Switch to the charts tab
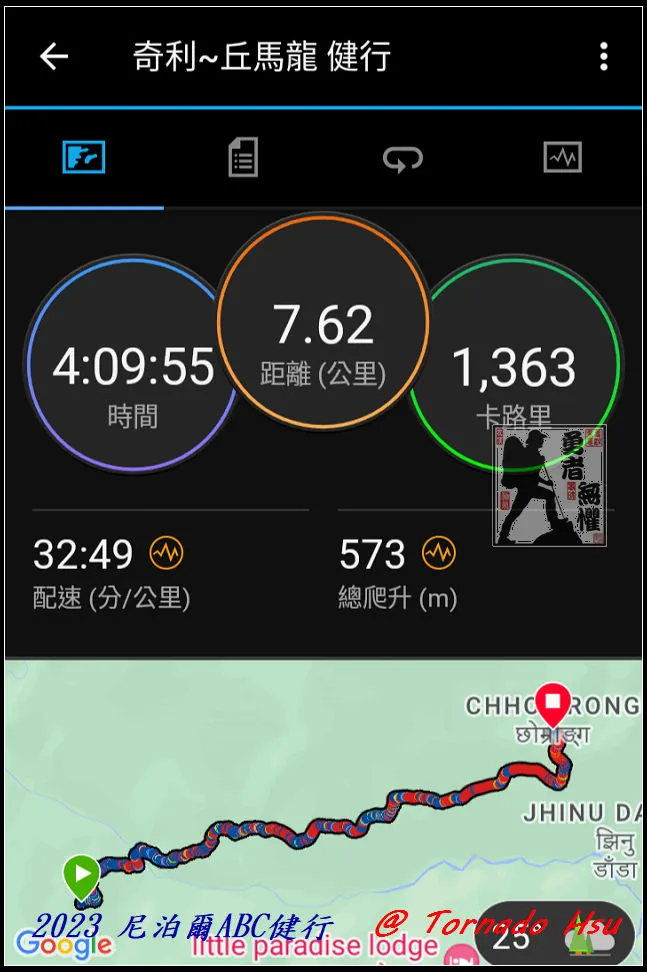Viewport: 647px width, 972px height. pos(562,158)
